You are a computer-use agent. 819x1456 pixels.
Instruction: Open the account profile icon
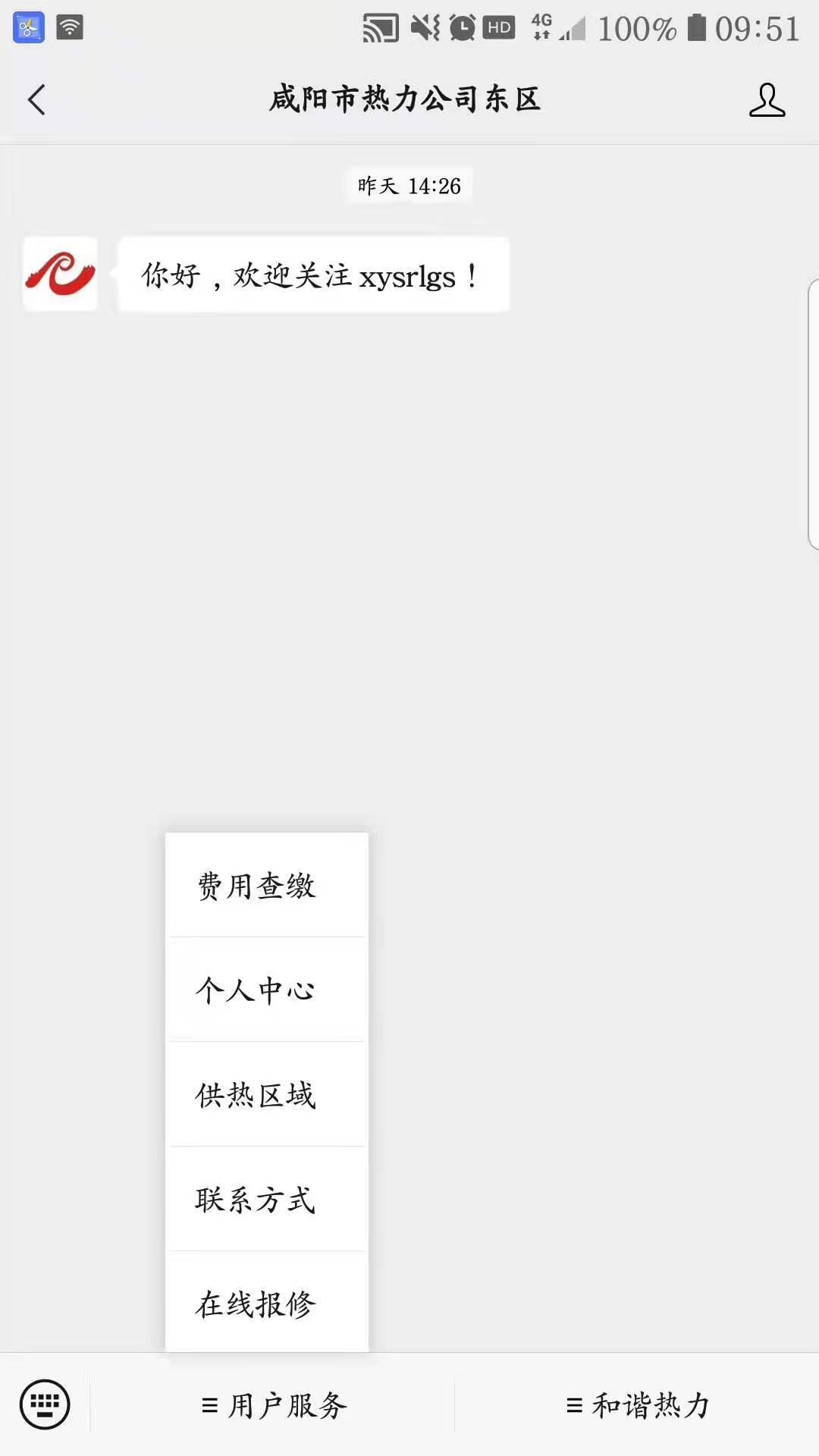[767, 99]
